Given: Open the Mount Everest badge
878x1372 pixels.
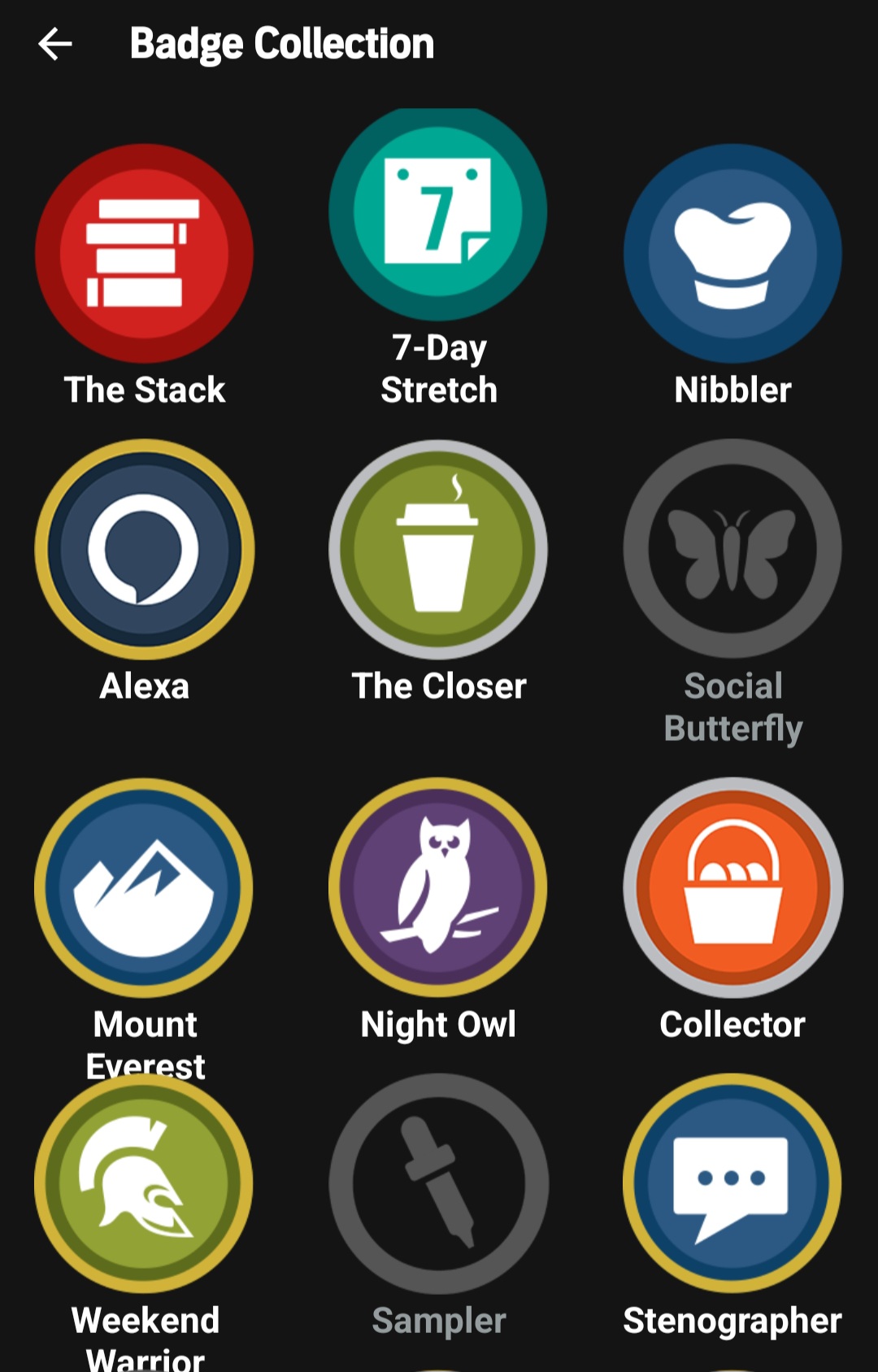Looking at the screenshot, I should [144, 888].
